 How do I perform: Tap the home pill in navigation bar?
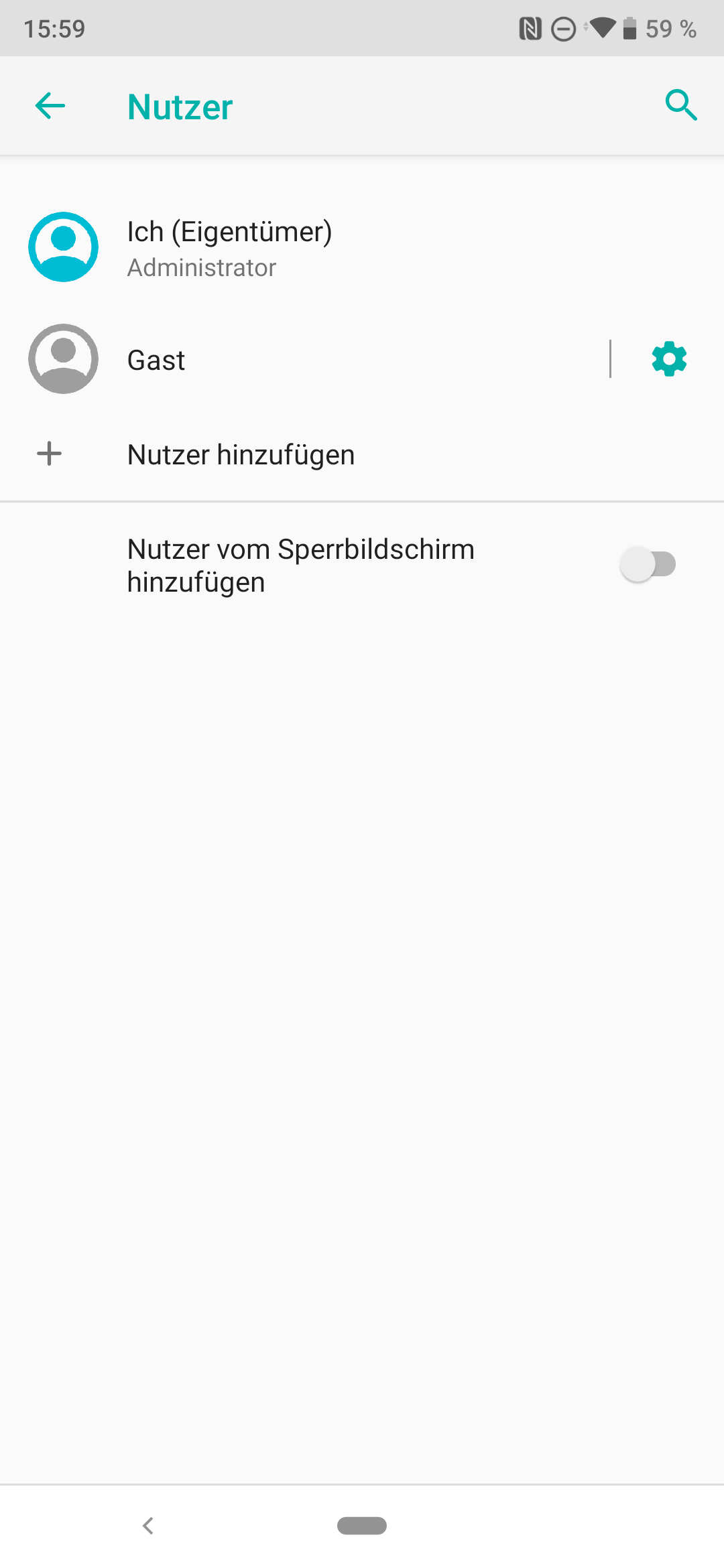tap(362, 1526)
